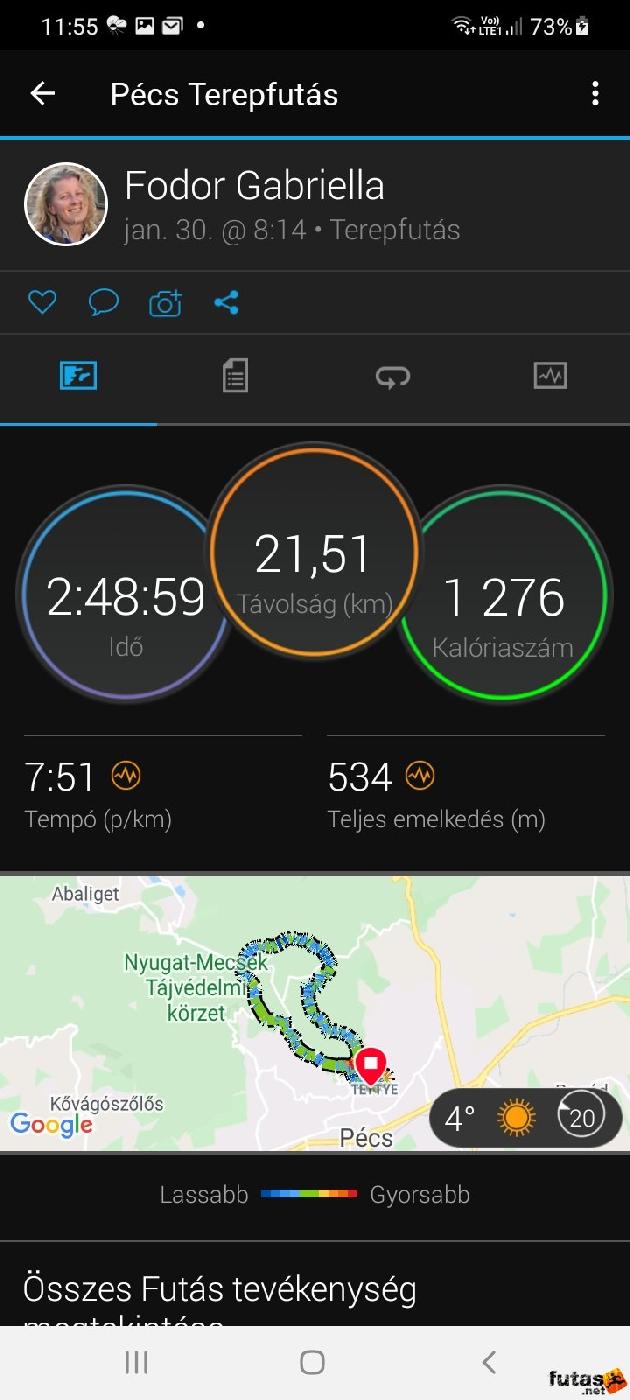This screenshot has width=630, height=1400.
Task: Open comments with the speech bubble icon
Action: point(103,302)
